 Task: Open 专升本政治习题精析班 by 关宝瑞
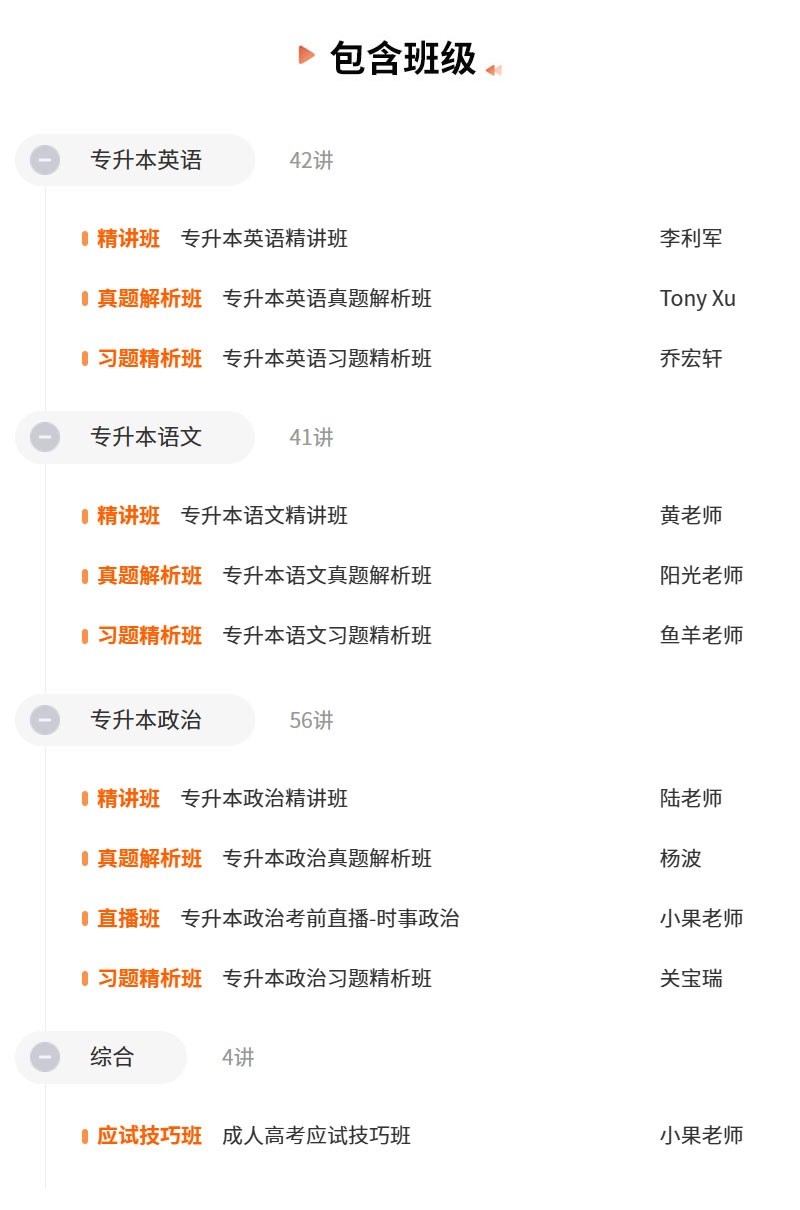(327, 979)
